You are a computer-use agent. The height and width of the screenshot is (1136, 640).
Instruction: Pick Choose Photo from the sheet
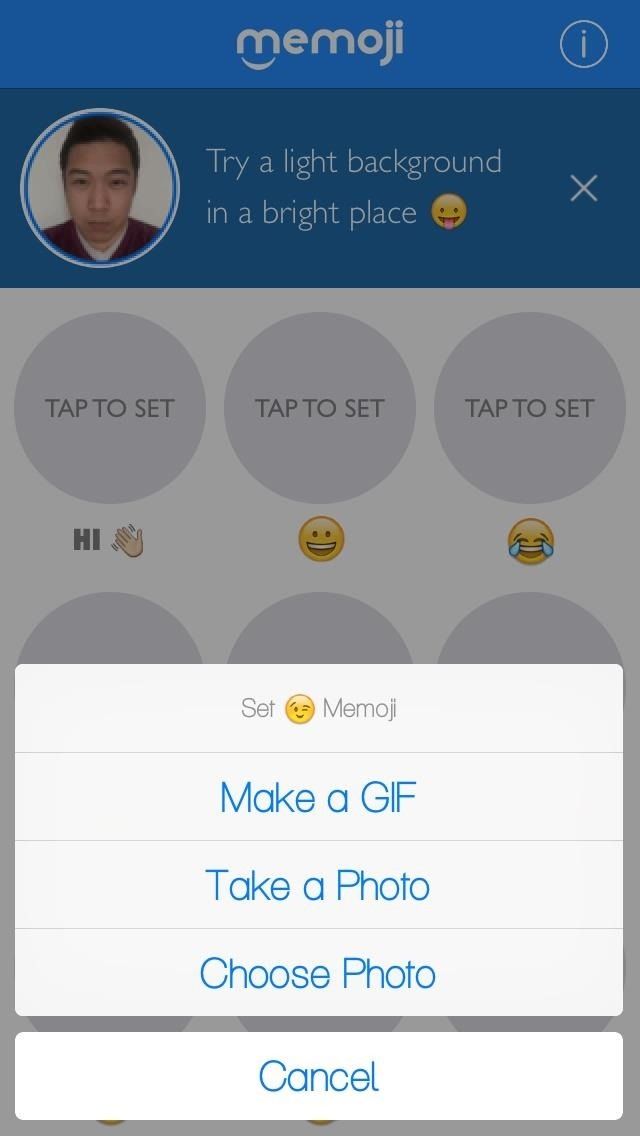(318, 973)
